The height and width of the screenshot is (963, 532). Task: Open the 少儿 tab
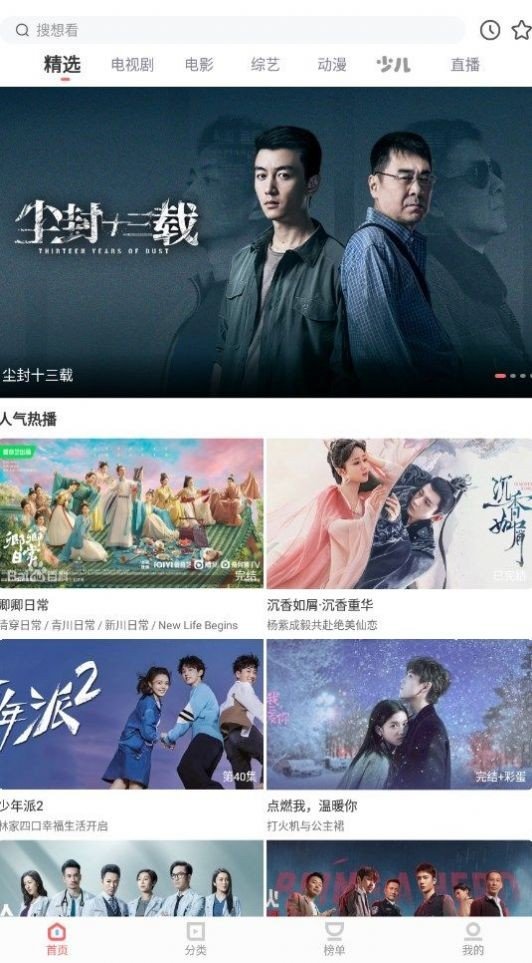coord(393,64)
